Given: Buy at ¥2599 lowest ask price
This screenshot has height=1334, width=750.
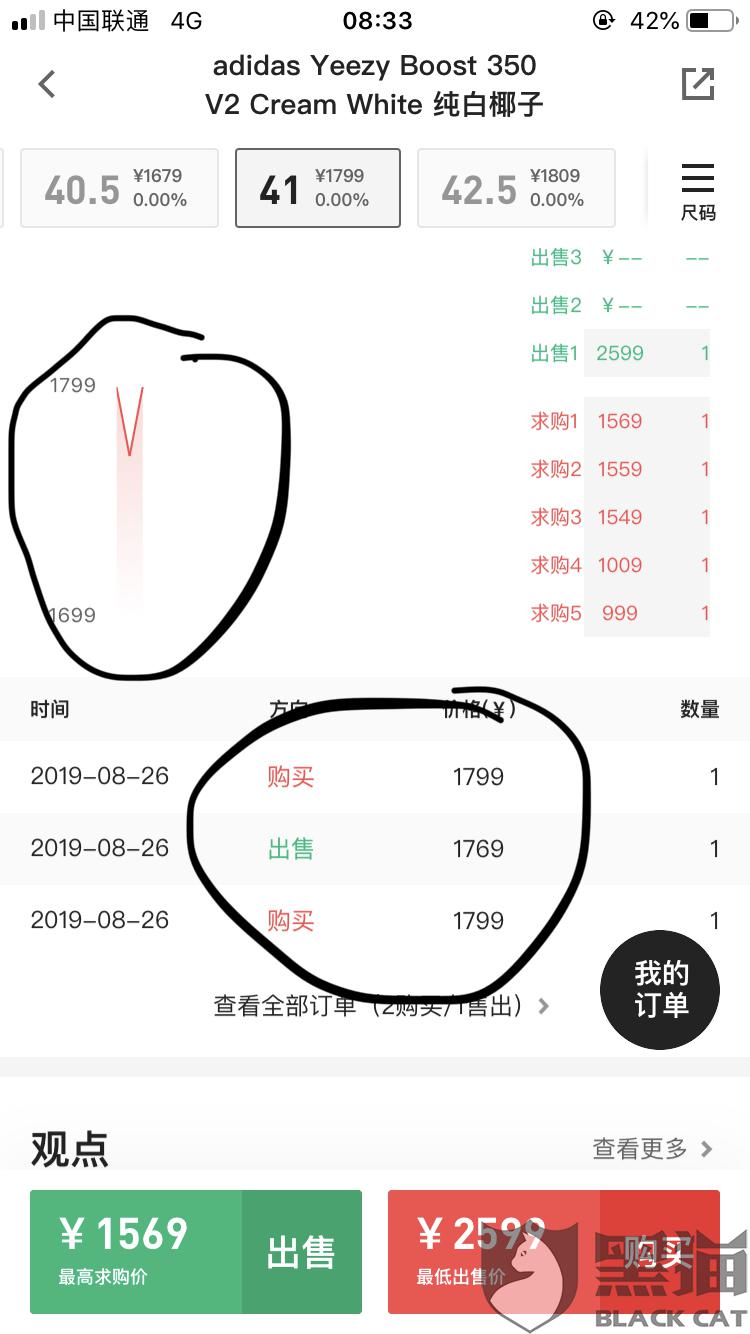Looking at the screenshot, I should pyautogui.click(x=554, y=1252).
